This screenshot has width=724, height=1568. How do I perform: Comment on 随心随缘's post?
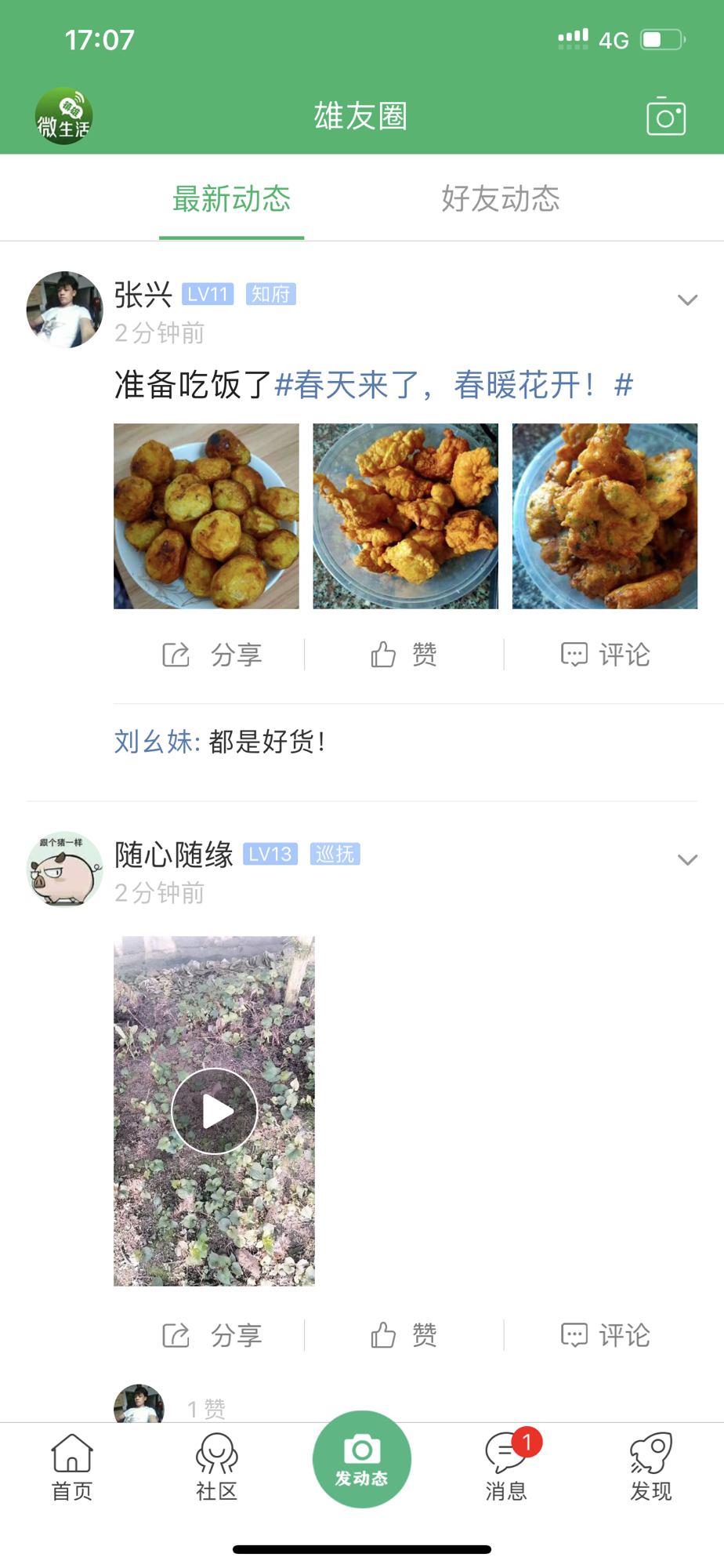point(606,1335)
